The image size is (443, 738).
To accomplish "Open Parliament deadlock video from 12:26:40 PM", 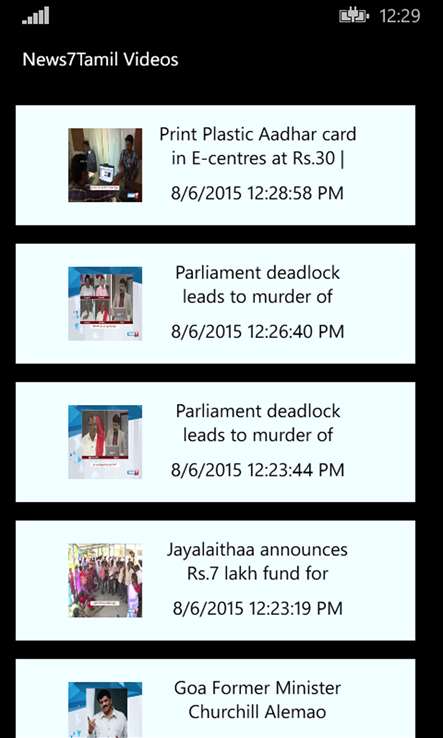I will [215, 304].
